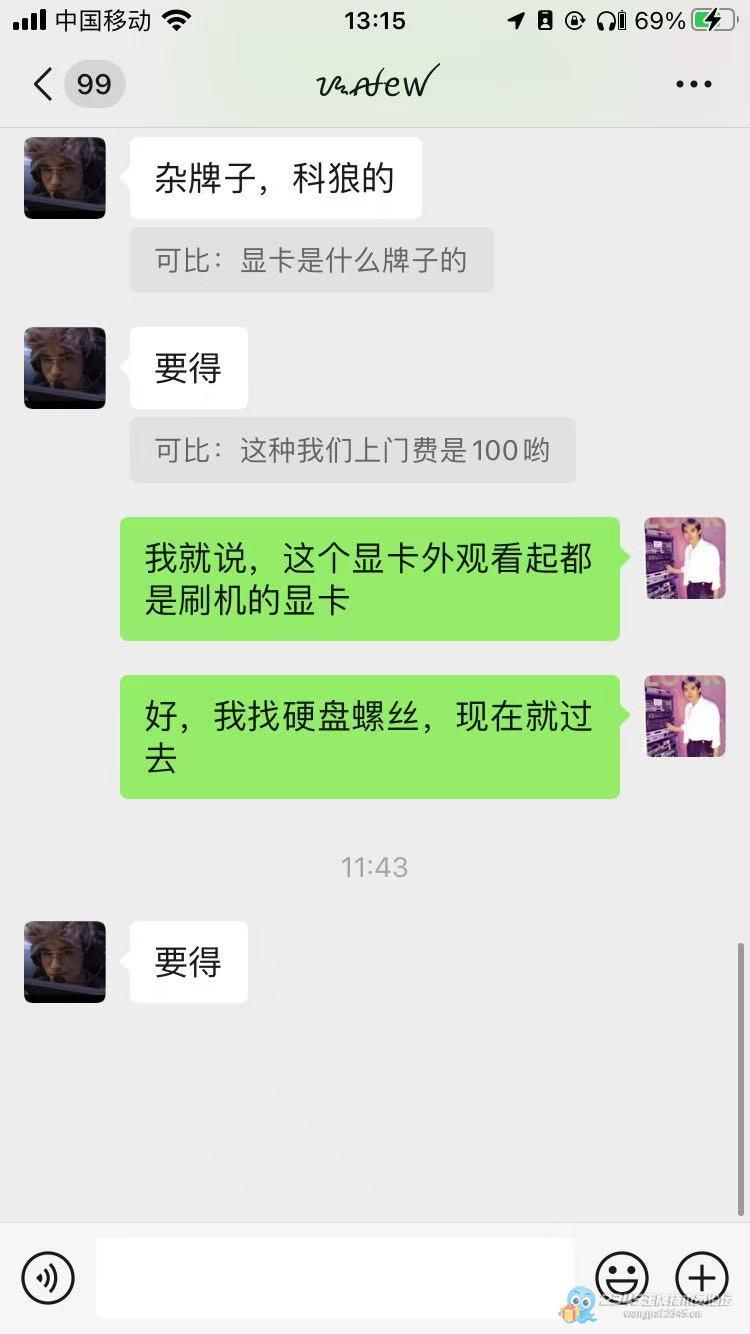The height and width of the screenshot is (1334, 750).
Task: Open the emoji sticker panel
Action: click(622, 1277)
